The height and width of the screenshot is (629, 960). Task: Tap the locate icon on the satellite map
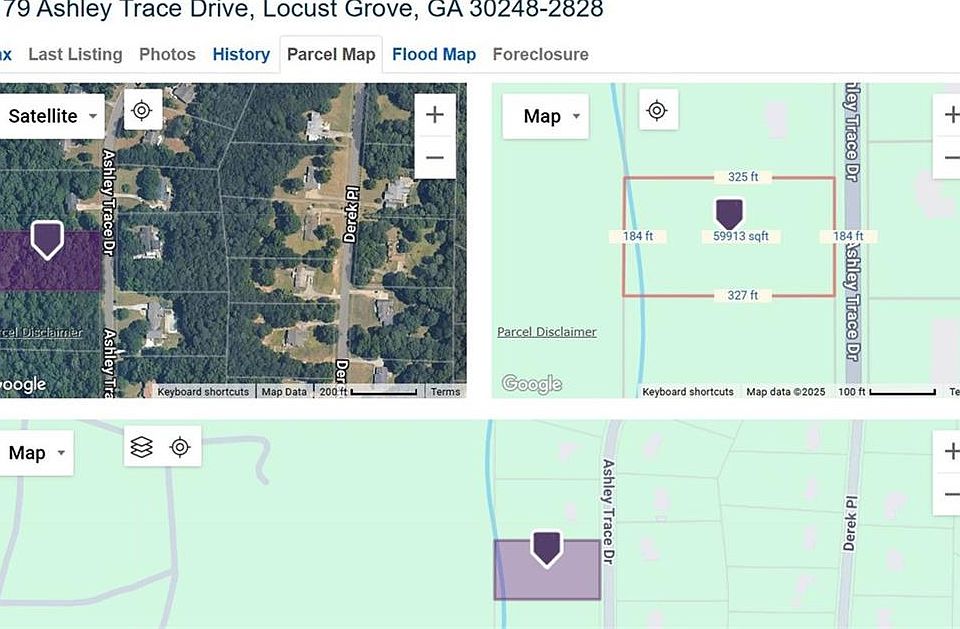pyautogui.click(x=142, y=110)
